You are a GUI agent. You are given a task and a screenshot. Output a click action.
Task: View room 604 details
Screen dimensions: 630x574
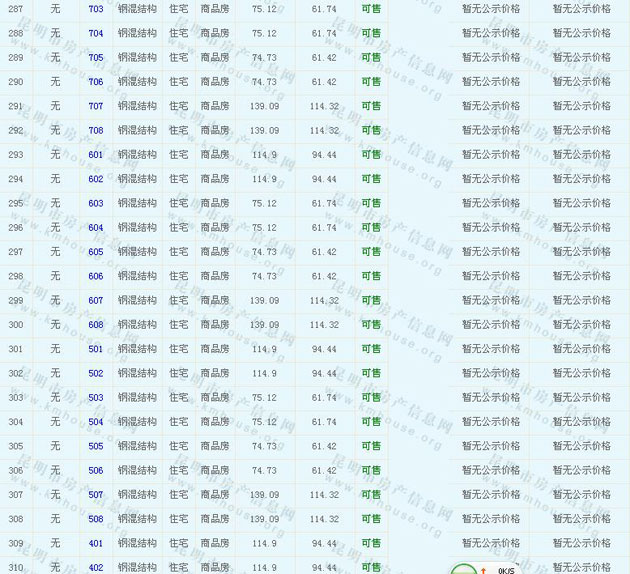[96, 228]
